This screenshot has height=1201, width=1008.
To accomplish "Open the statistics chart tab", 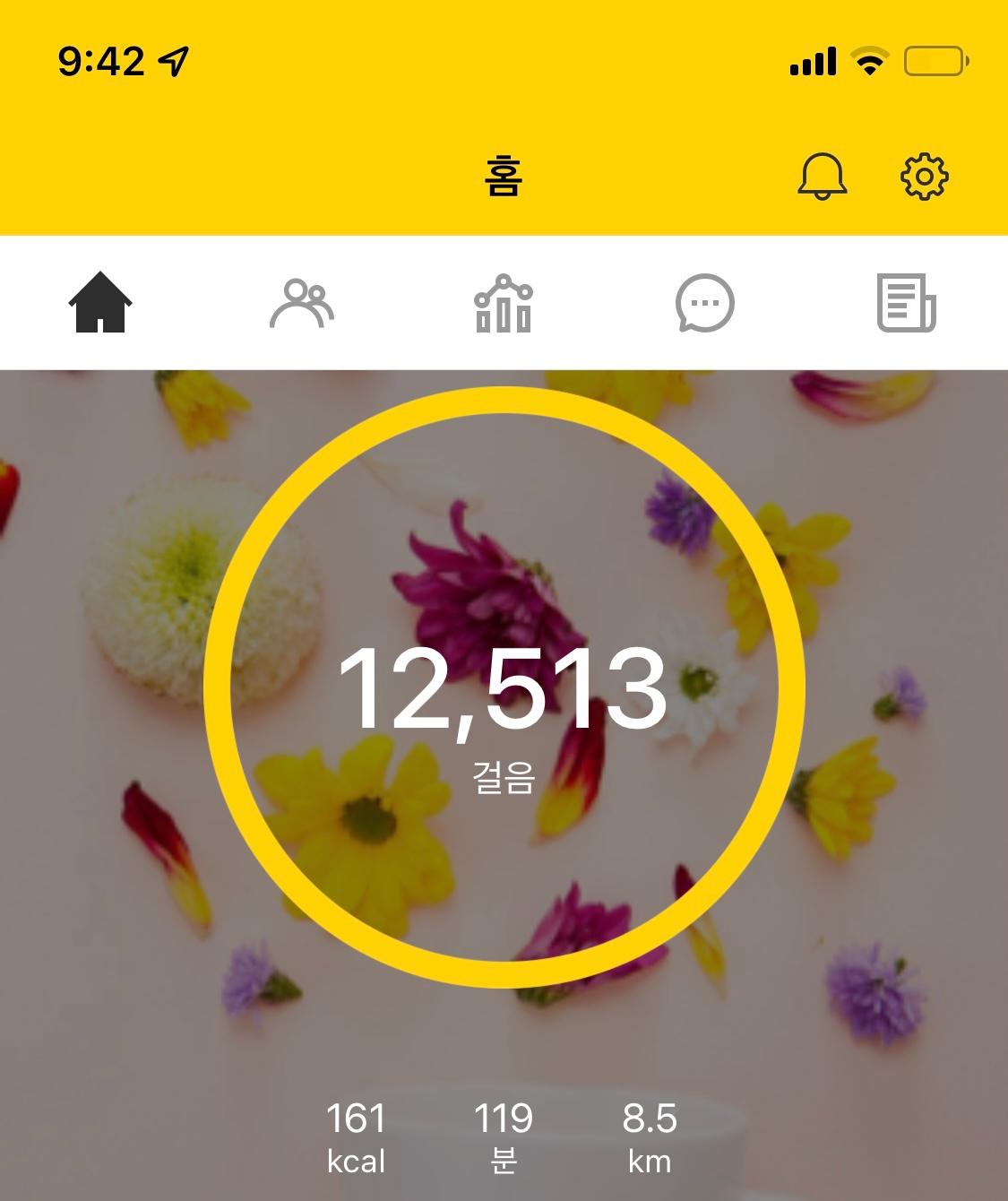I will (x=504, y=303).
